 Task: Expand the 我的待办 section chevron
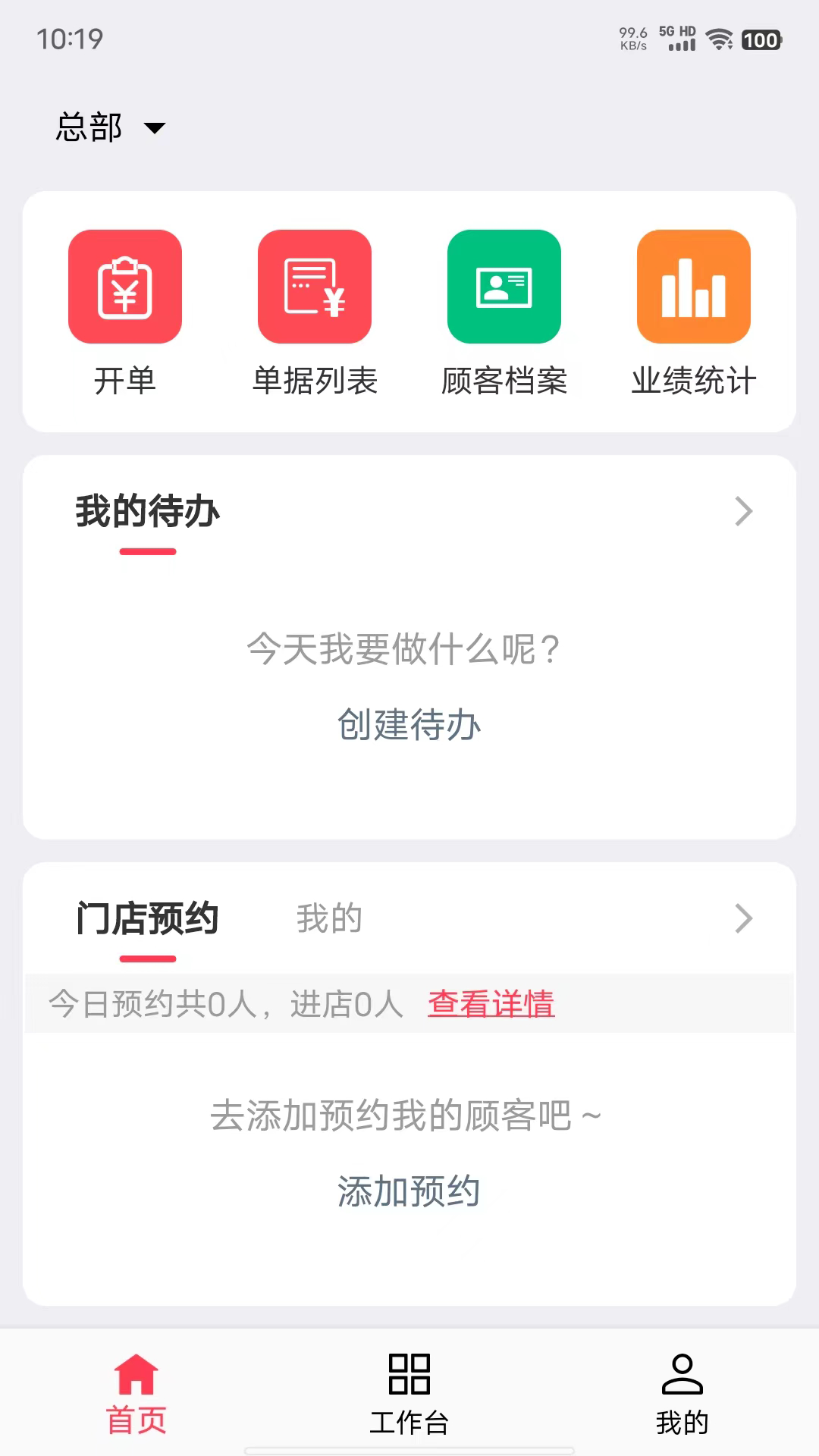742,512
